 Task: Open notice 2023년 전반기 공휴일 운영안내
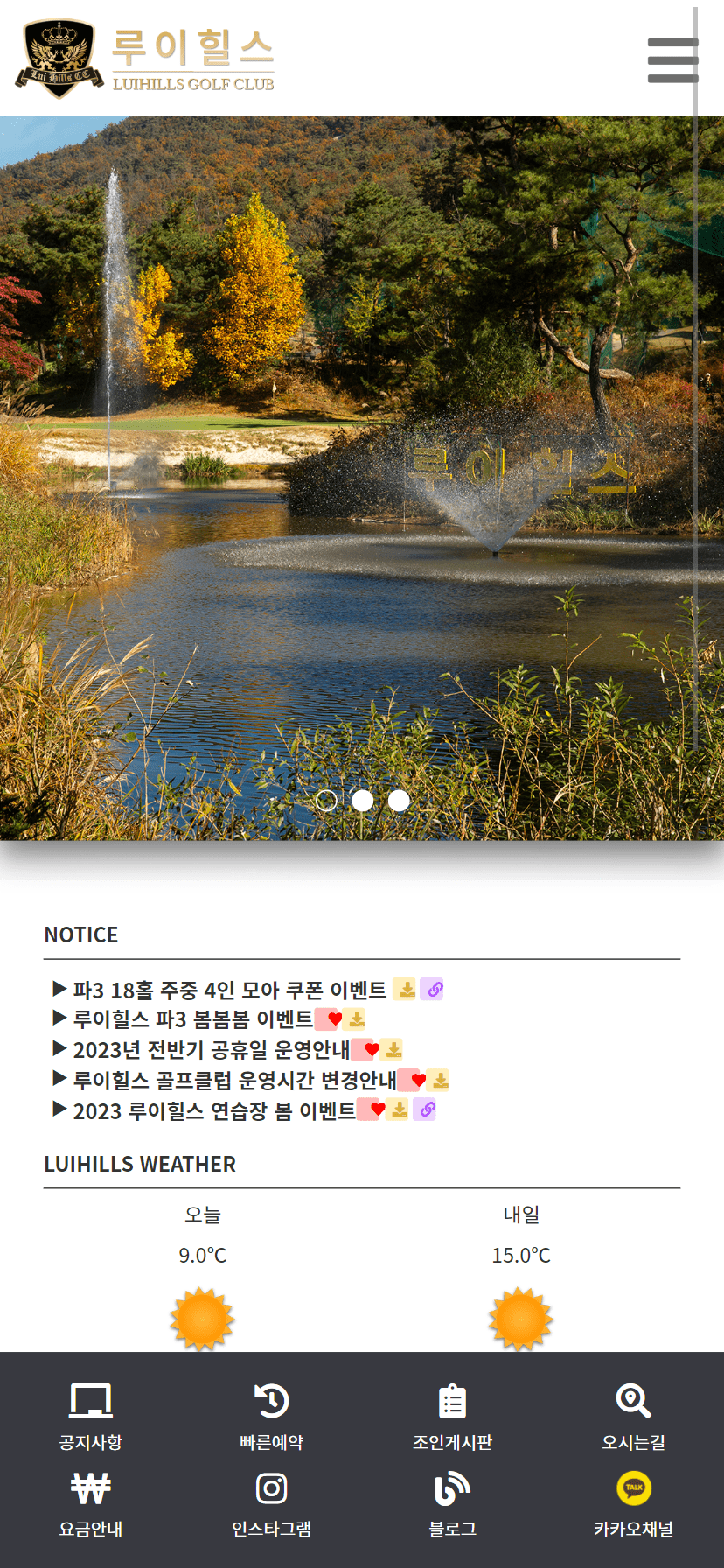point(211,1049)
